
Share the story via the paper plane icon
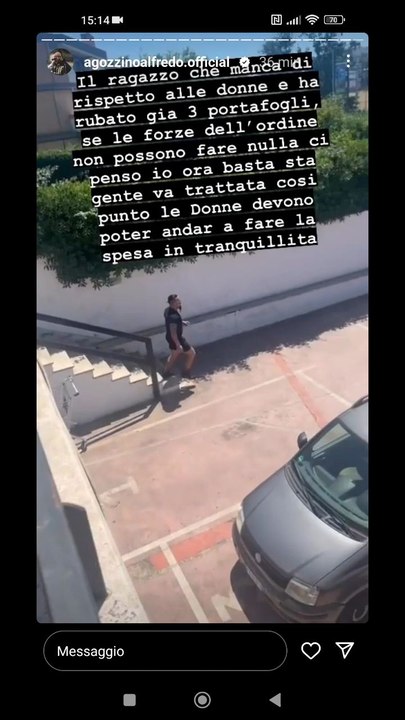(345, 650)
